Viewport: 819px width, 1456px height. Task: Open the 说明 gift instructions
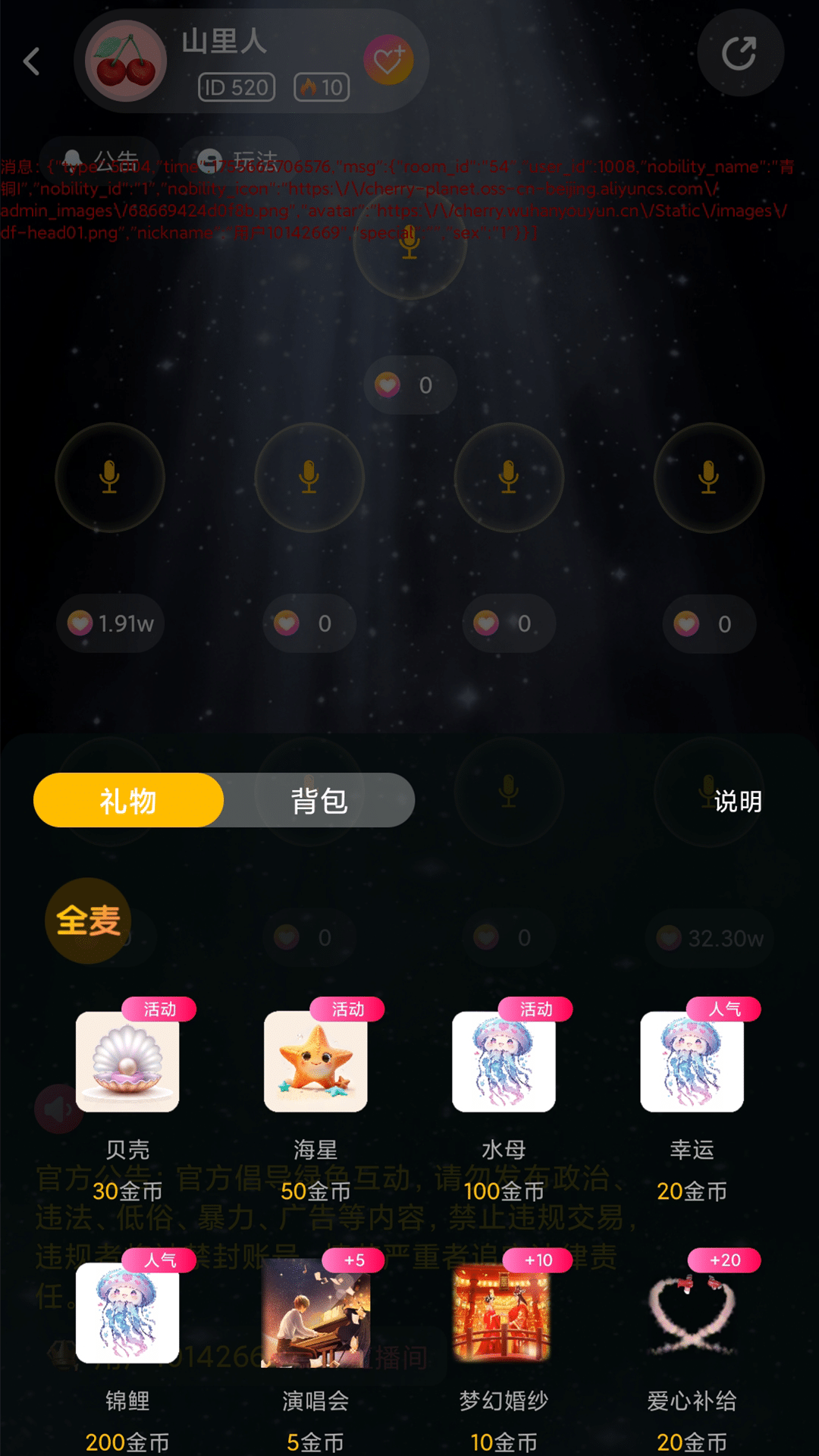click(x=737, y=801)
